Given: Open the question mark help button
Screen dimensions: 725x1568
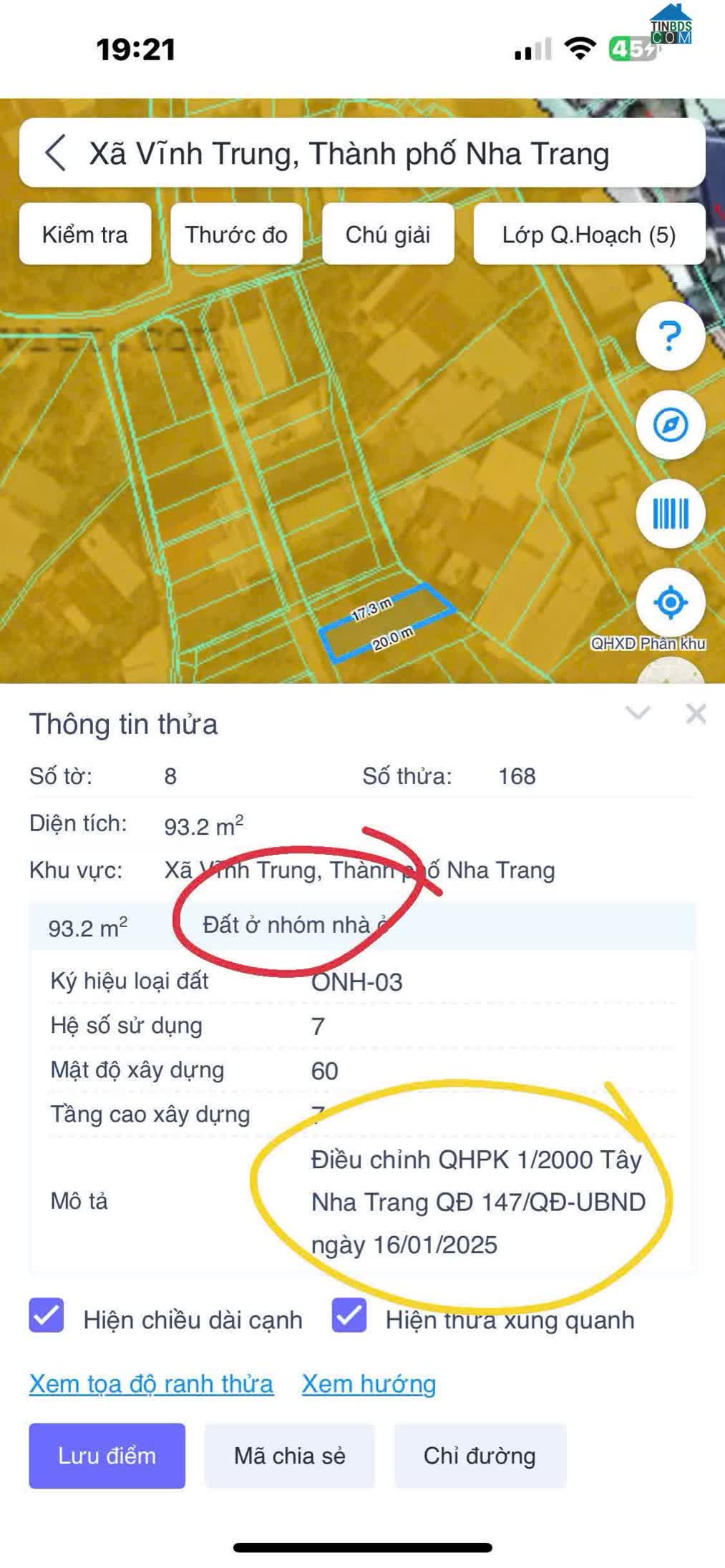Looking at the screenshot, I should point(671,336).
